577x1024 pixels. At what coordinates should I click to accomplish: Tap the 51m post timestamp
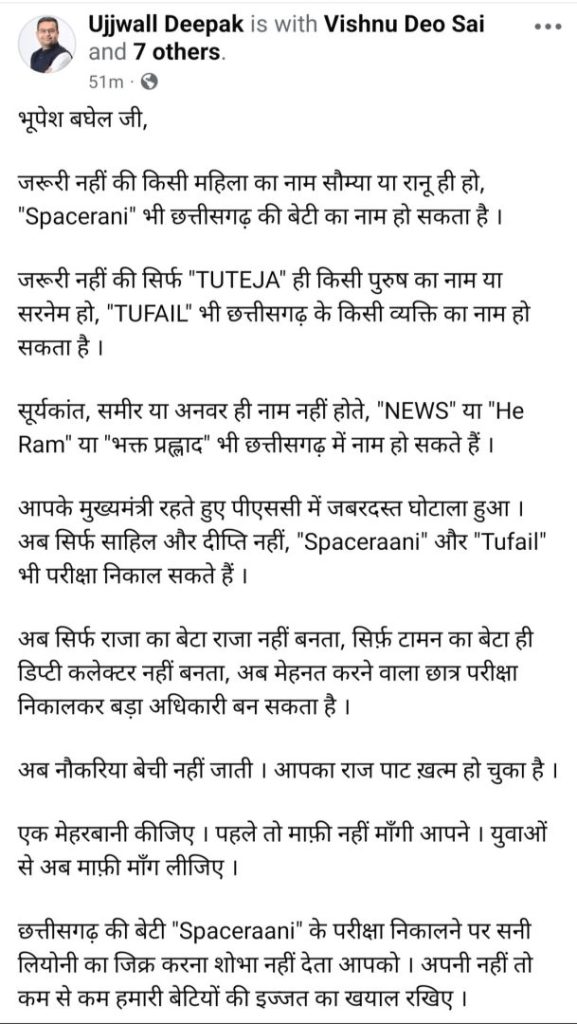[x=106, y=82]
